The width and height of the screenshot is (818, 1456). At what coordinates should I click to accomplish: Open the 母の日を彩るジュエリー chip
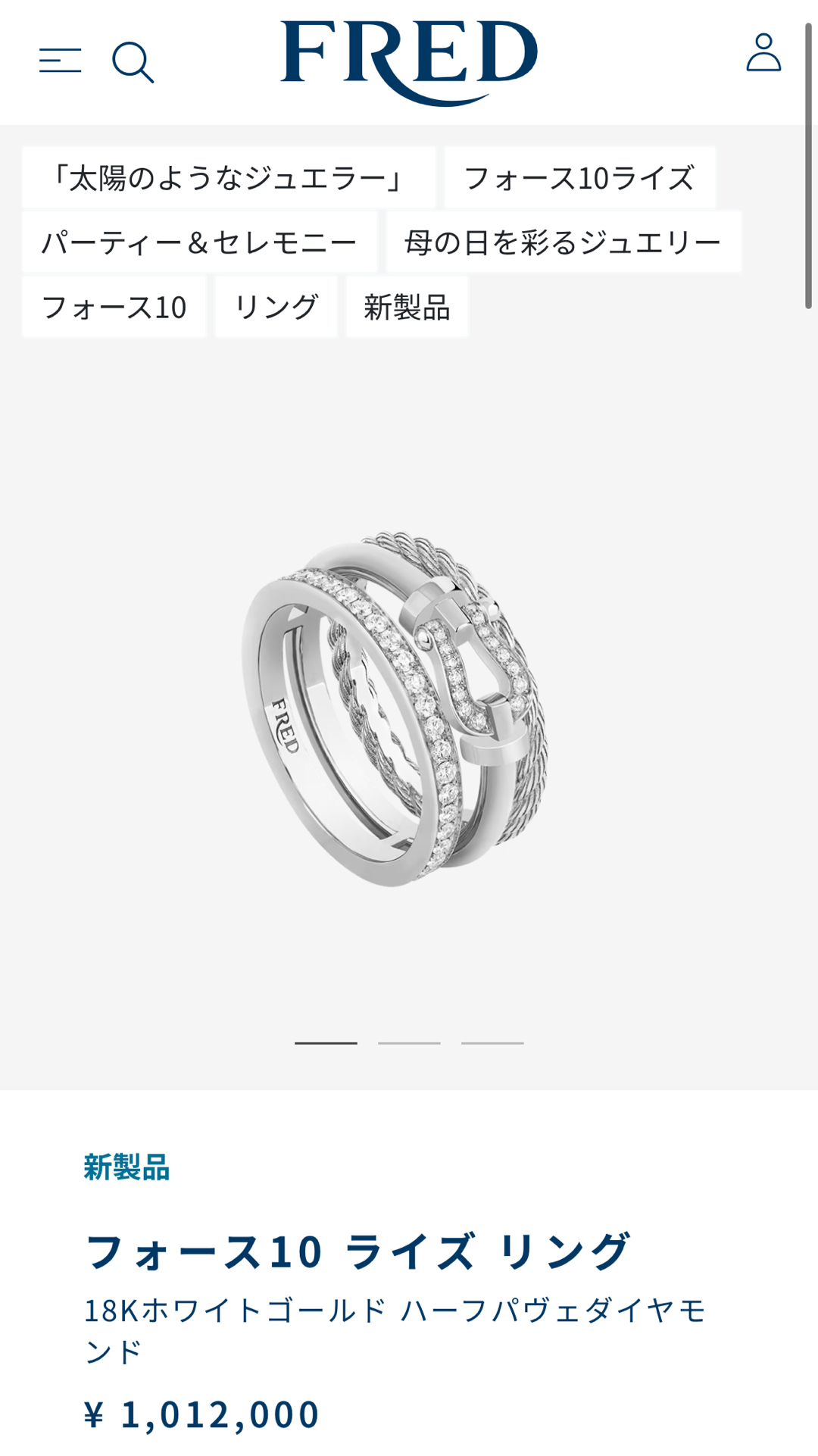563,242
